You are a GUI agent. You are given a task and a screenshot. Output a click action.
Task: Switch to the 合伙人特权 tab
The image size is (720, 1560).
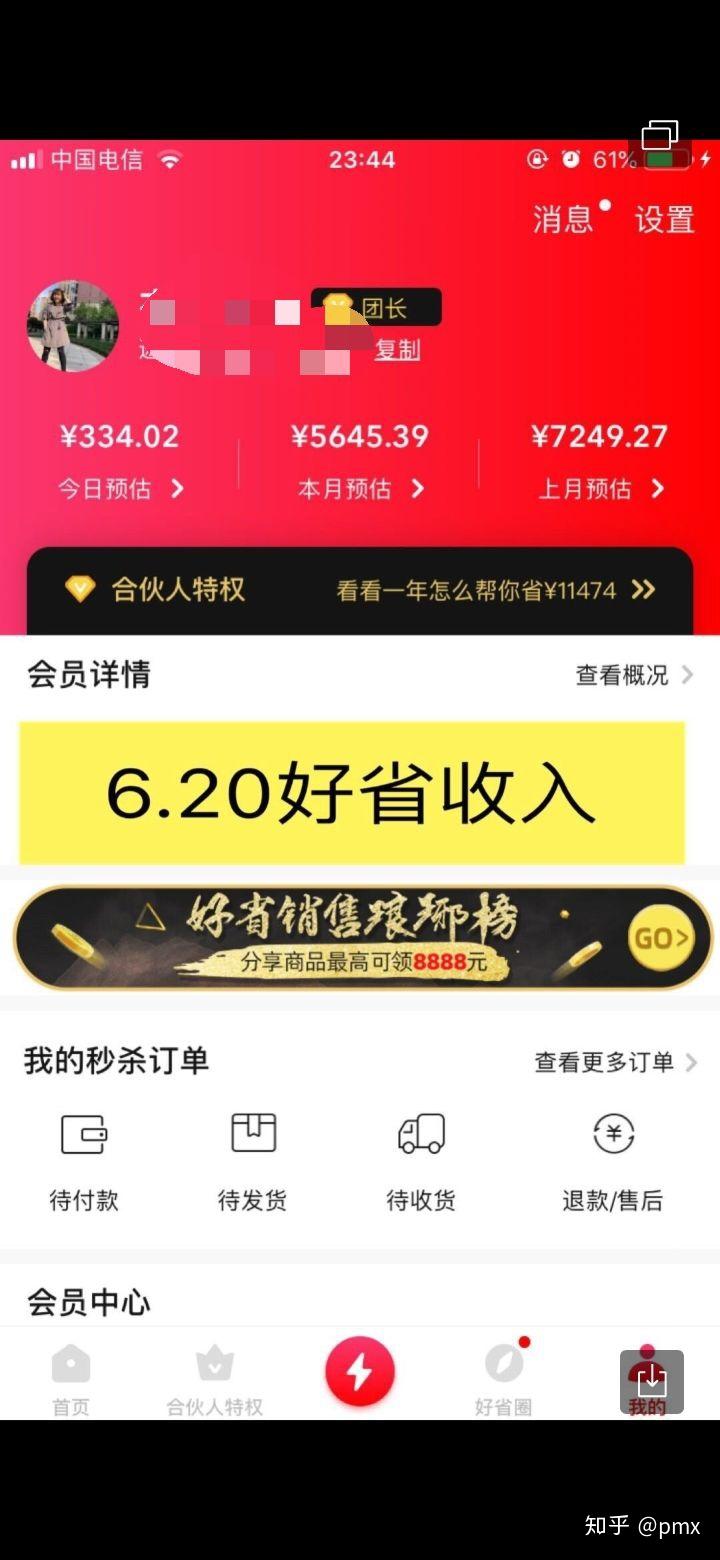pos(214,1378)
